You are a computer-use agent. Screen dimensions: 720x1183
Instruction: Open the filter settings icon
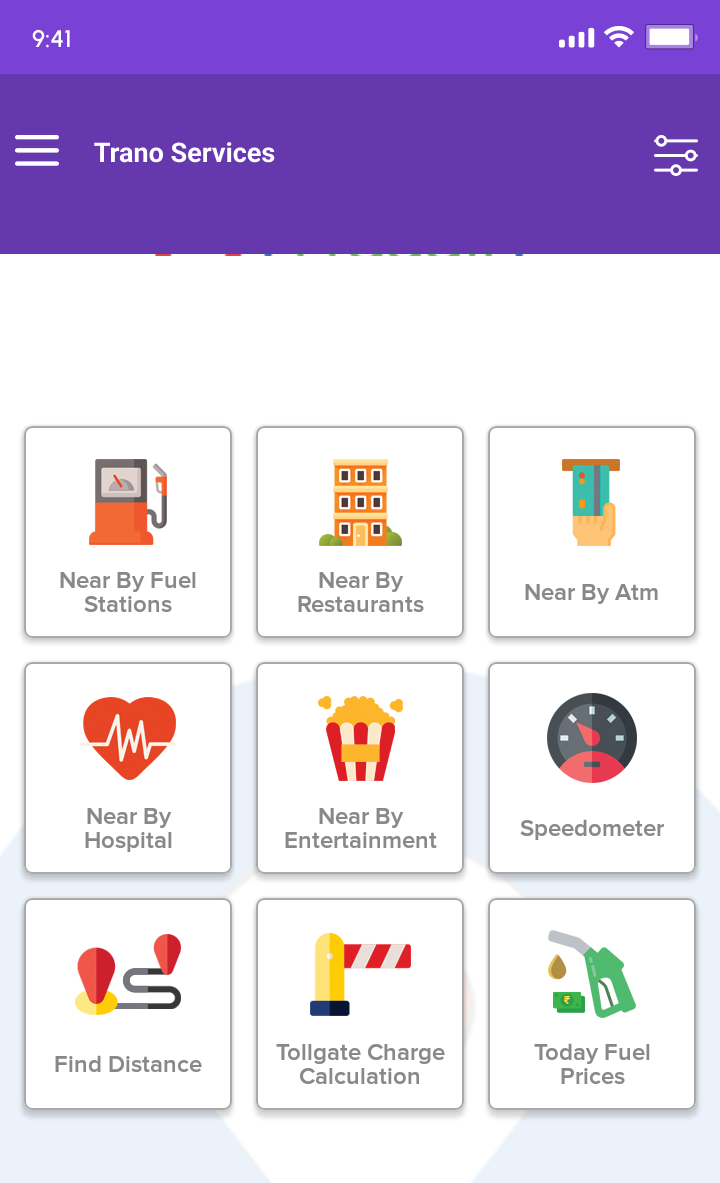click(676, 155)
